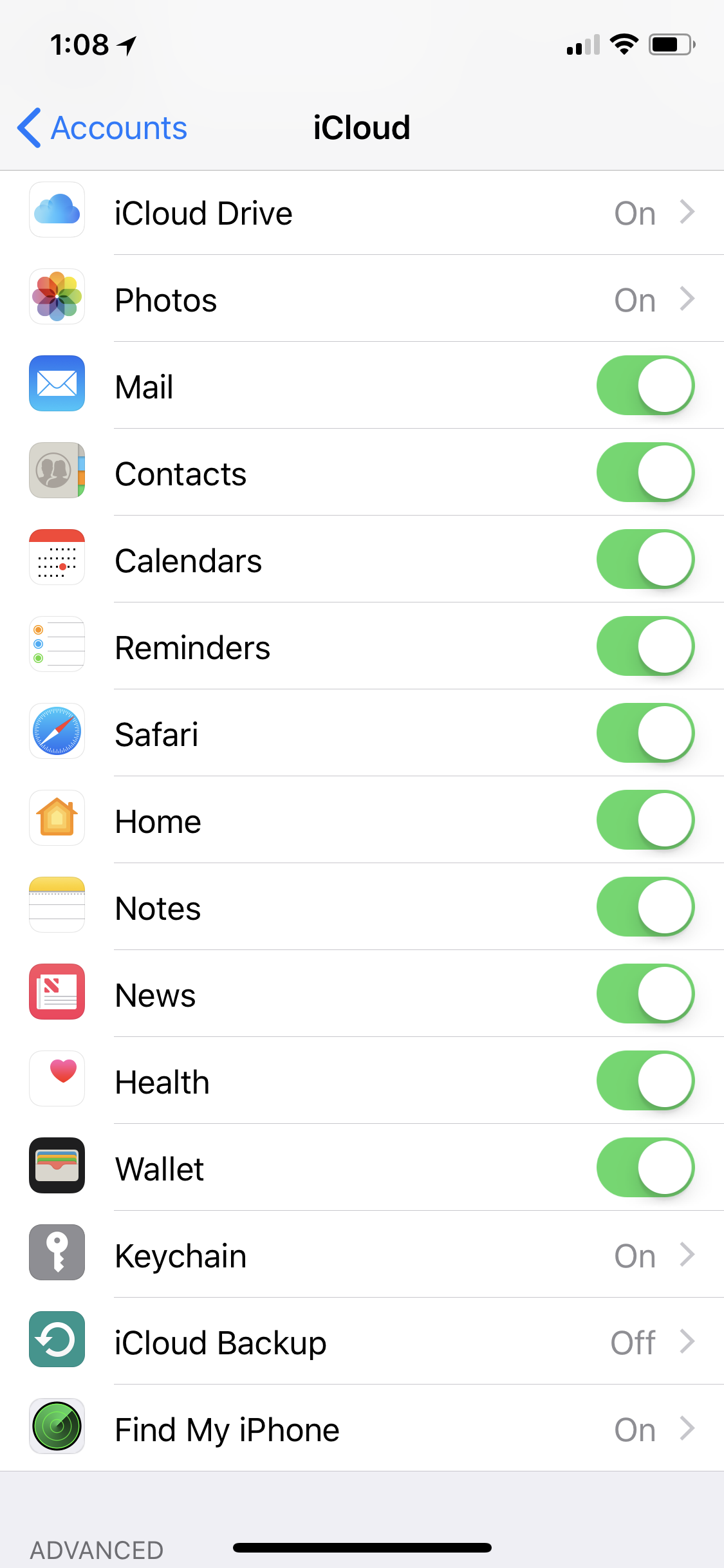724x1568 pixels.
Task: Switch off Reminders sync
Action: coord(645,646)
